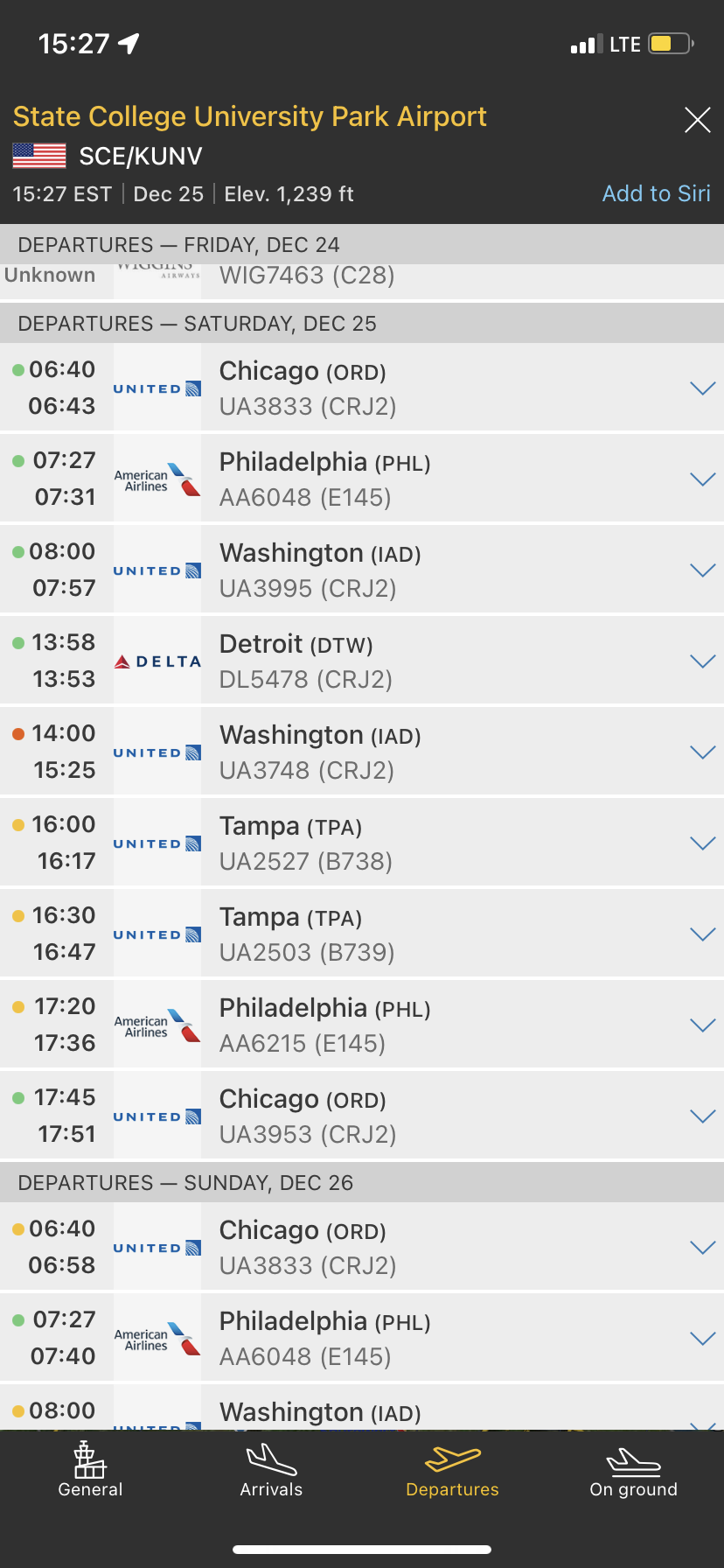Open the On ground tab
Viewport: 724px width, 1568px height.
(x=633, y=1470)
